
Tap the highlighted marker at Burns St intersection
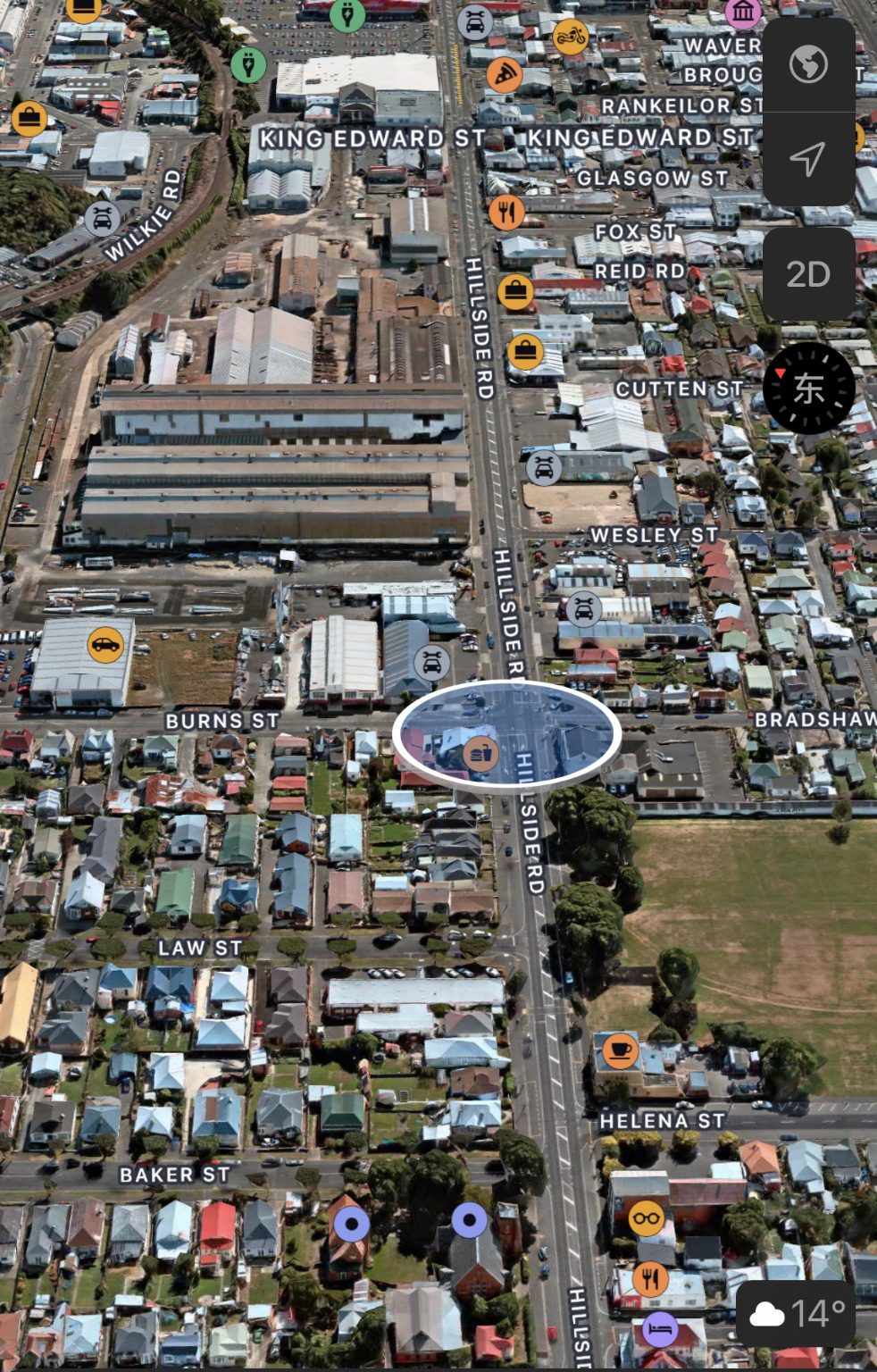coord(481,754)
